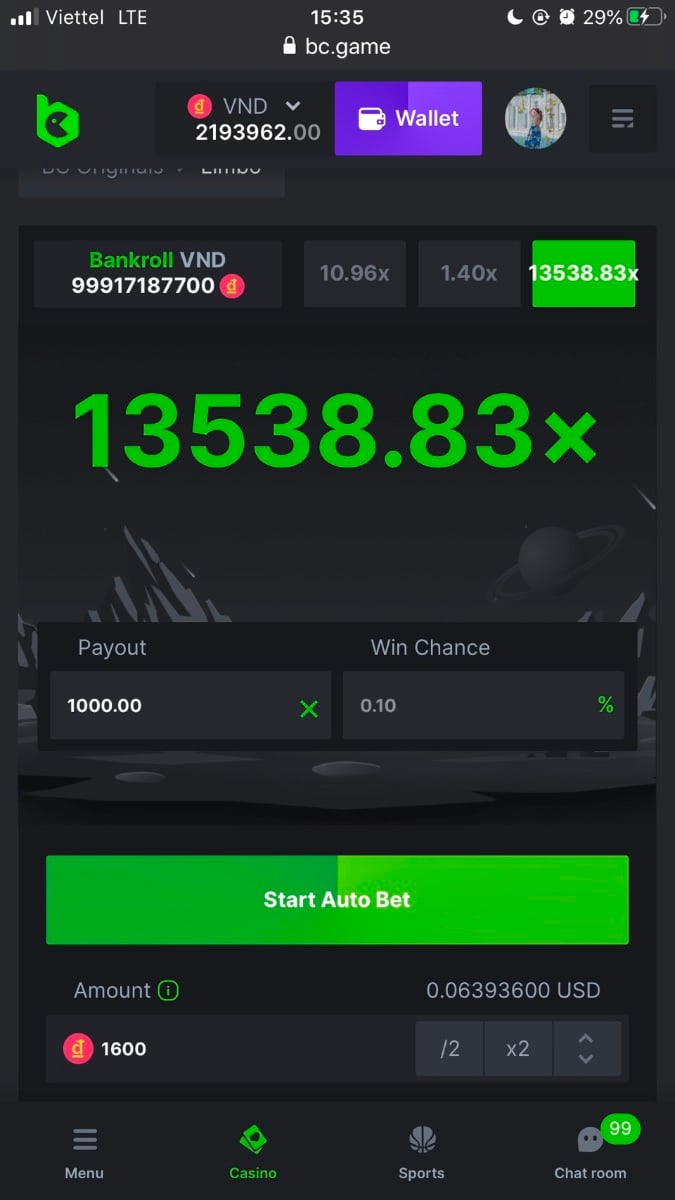The image size is (675, 1200).
Task: Open the profile avatar
Action: (536, 119)
